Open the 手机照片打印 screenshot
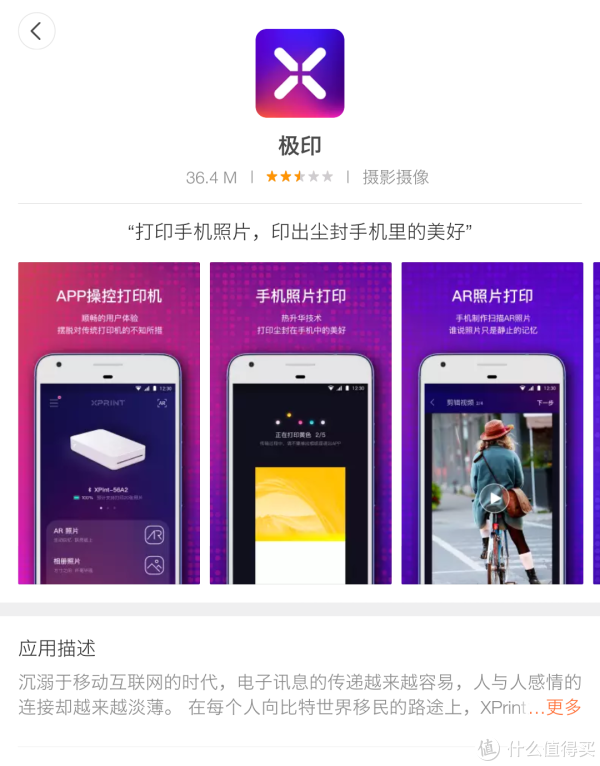This screenshot has height=766, width=600. (x=300, y=423)
